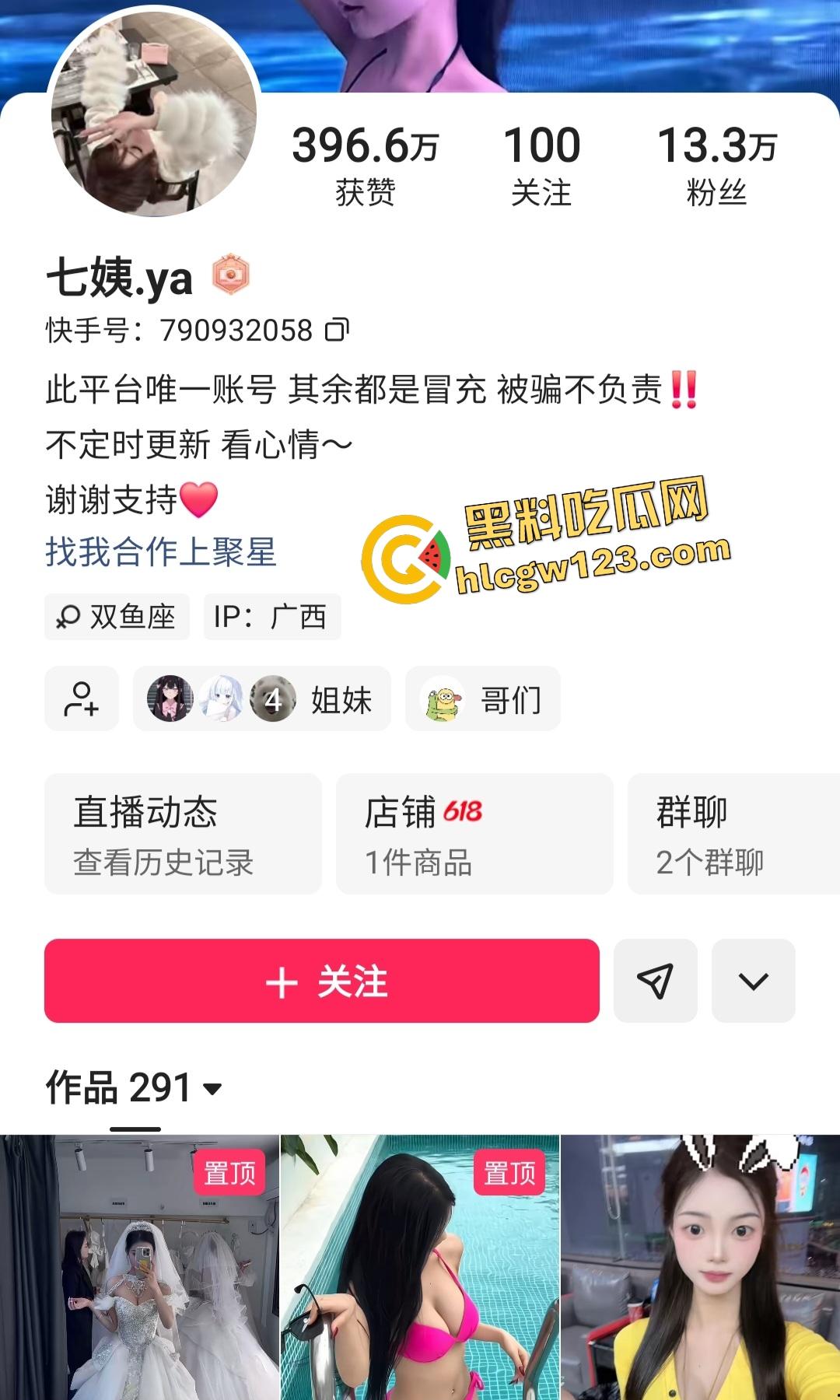
Task: Open the 哥们 group avatar icon
Action: tap(443, 698)
